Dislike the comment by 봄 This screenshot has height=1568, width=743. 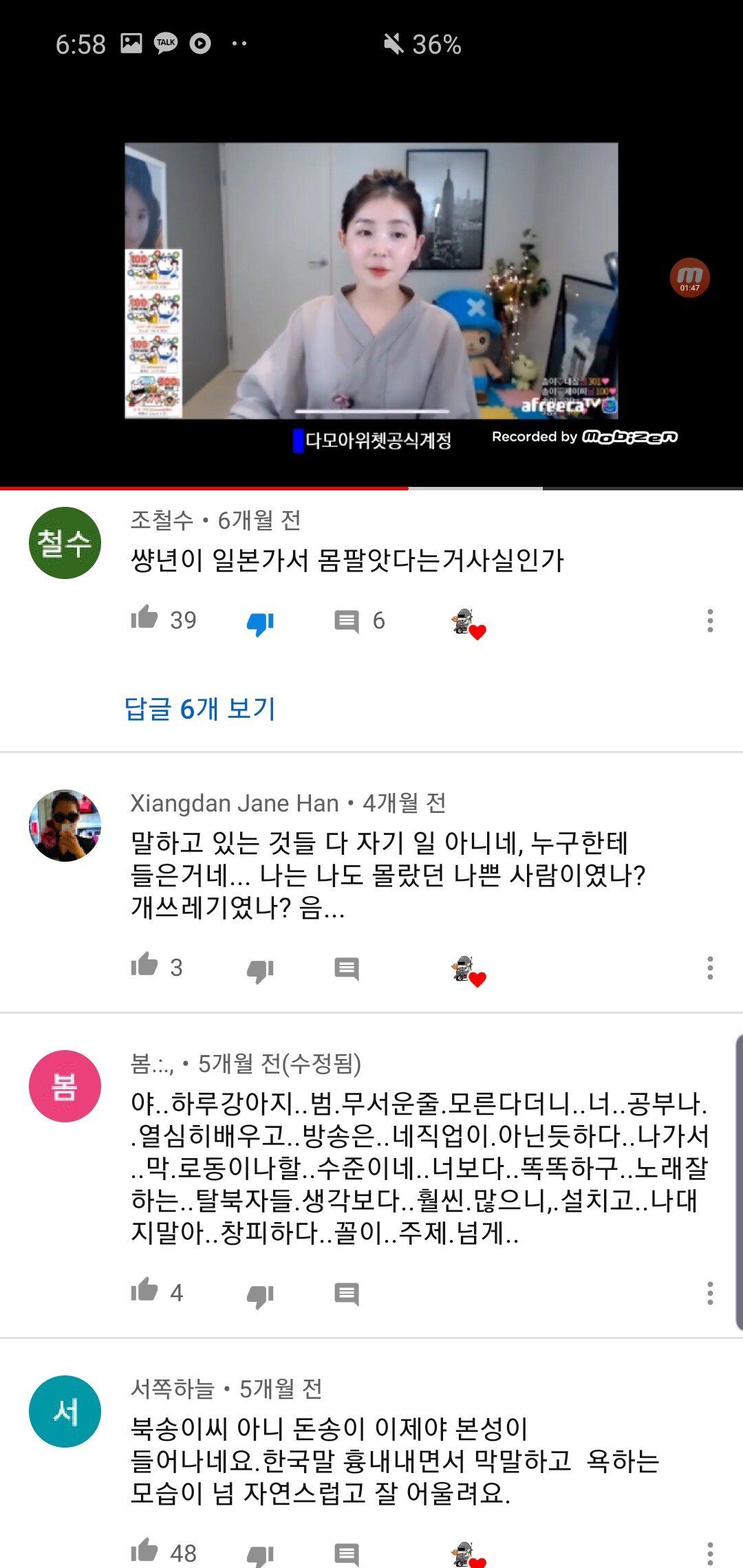click(x=260, y=1295)
